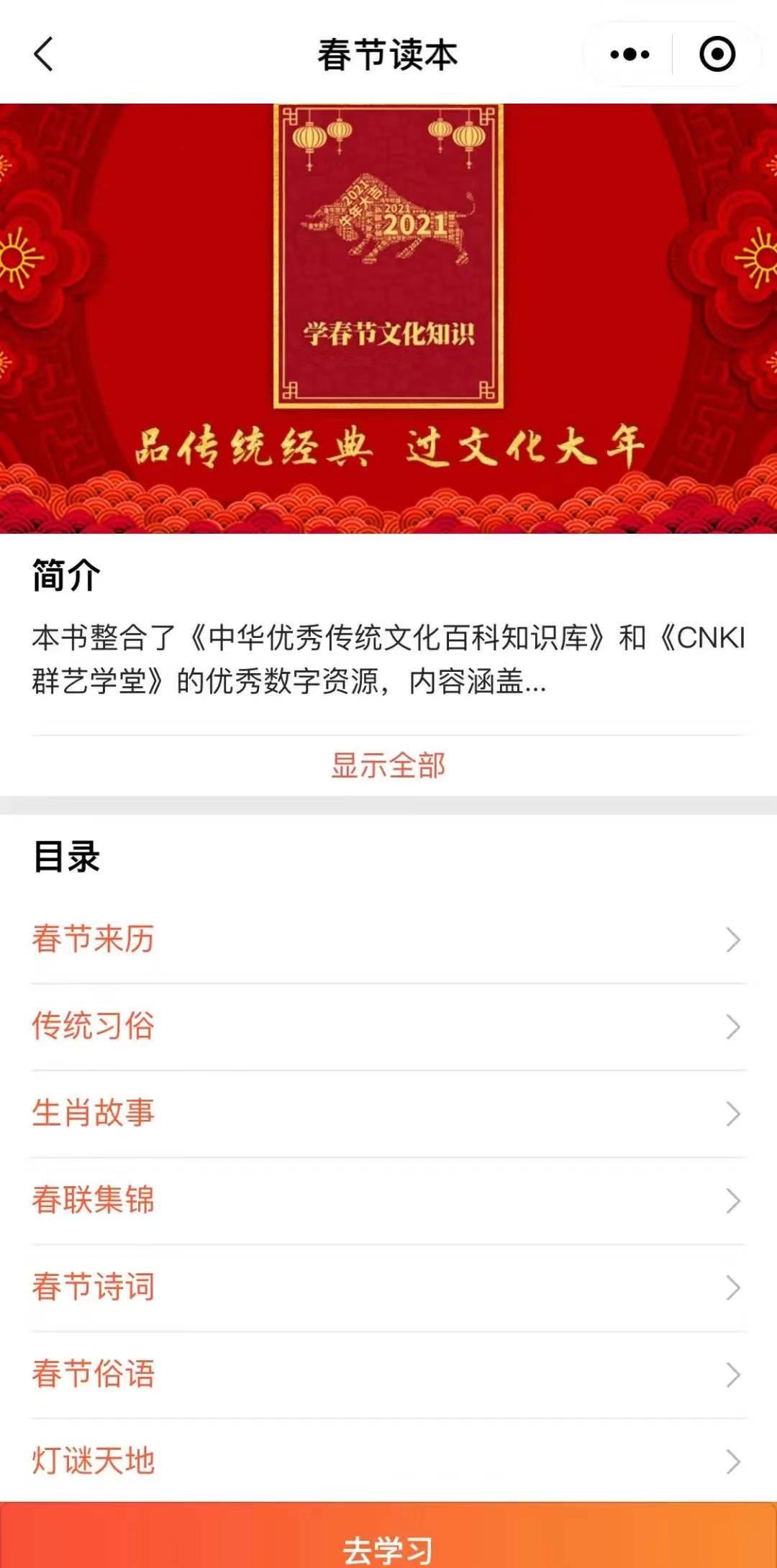Go back using the top-left arrow

(43, 55)
